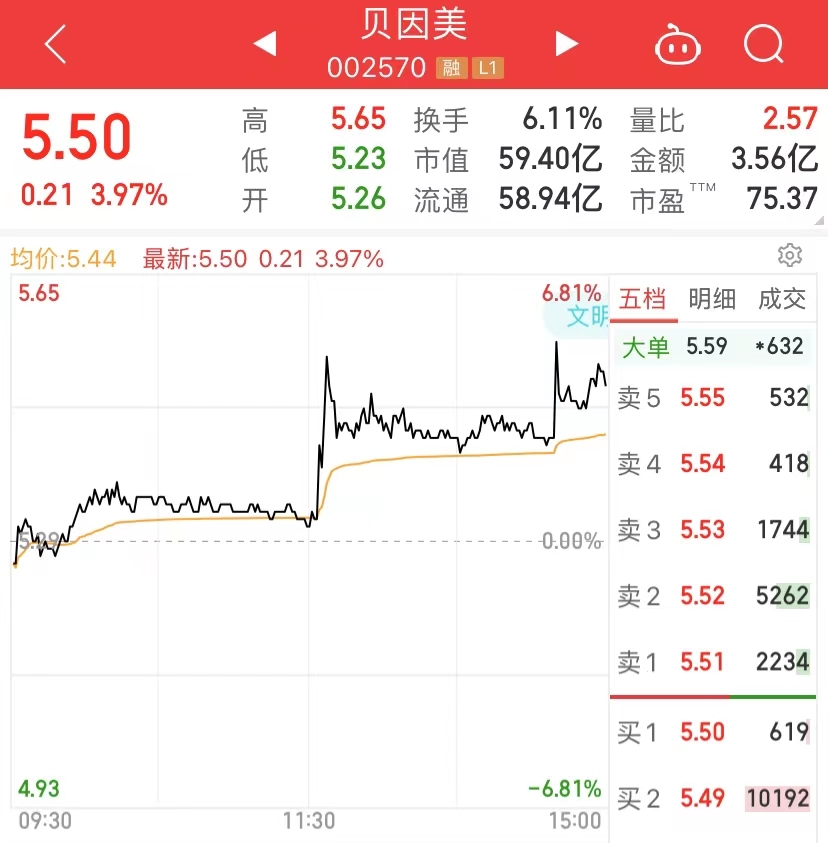The height and width of the screenshot is (843, 828).
Task: Tap the 买2 row showing 10192
Action: 714,798
